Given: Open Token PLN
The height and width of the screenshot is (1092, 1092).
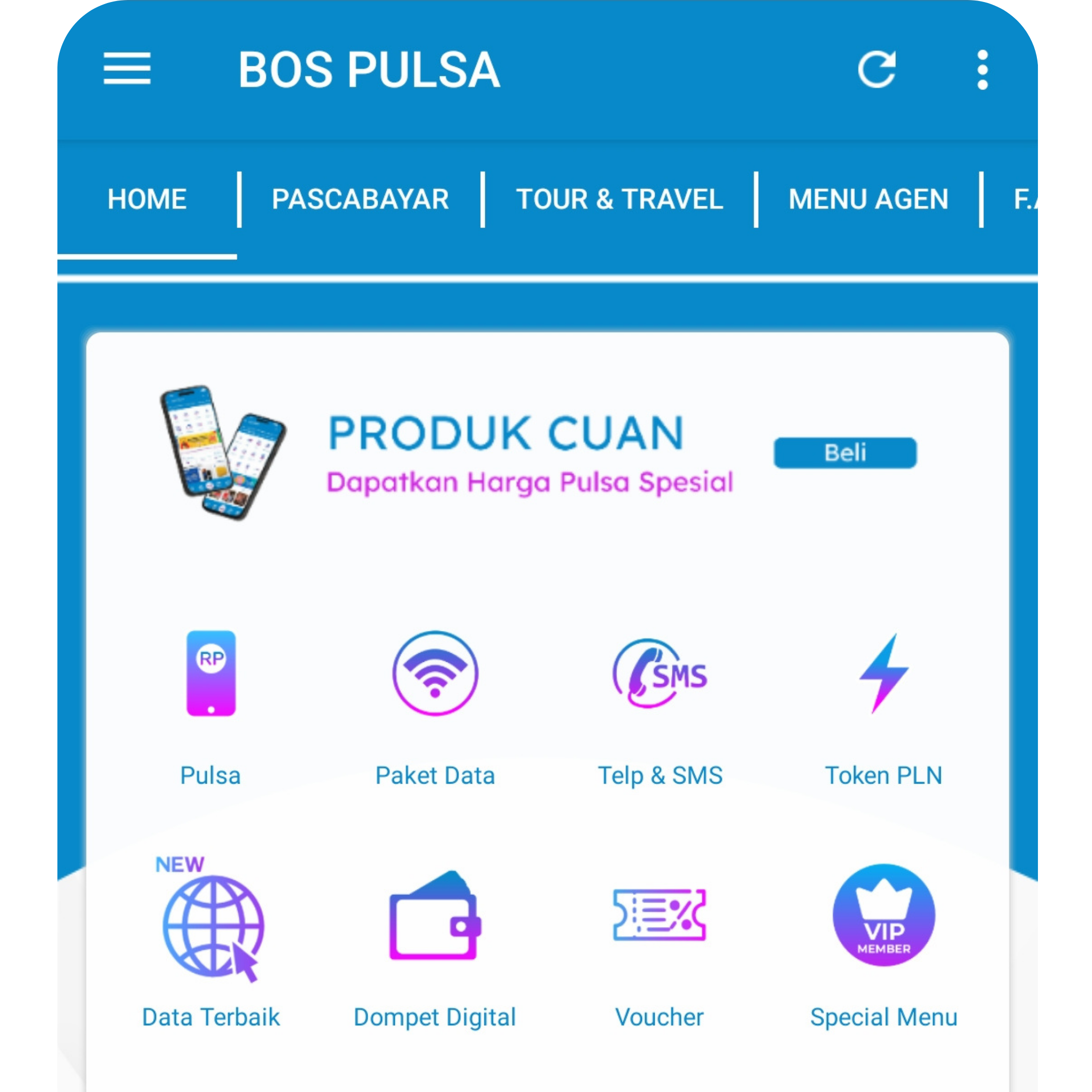Looking at the screenshot, I should click(883, 707).
